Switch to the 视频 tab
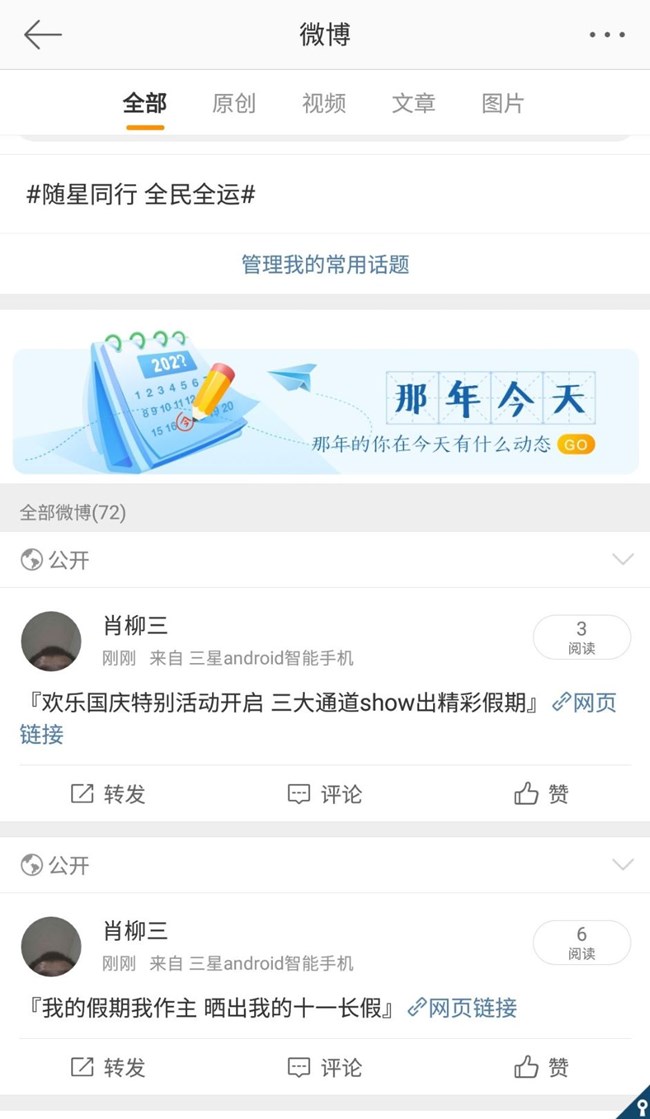The image size is (650, 1119). coord(324,103)
